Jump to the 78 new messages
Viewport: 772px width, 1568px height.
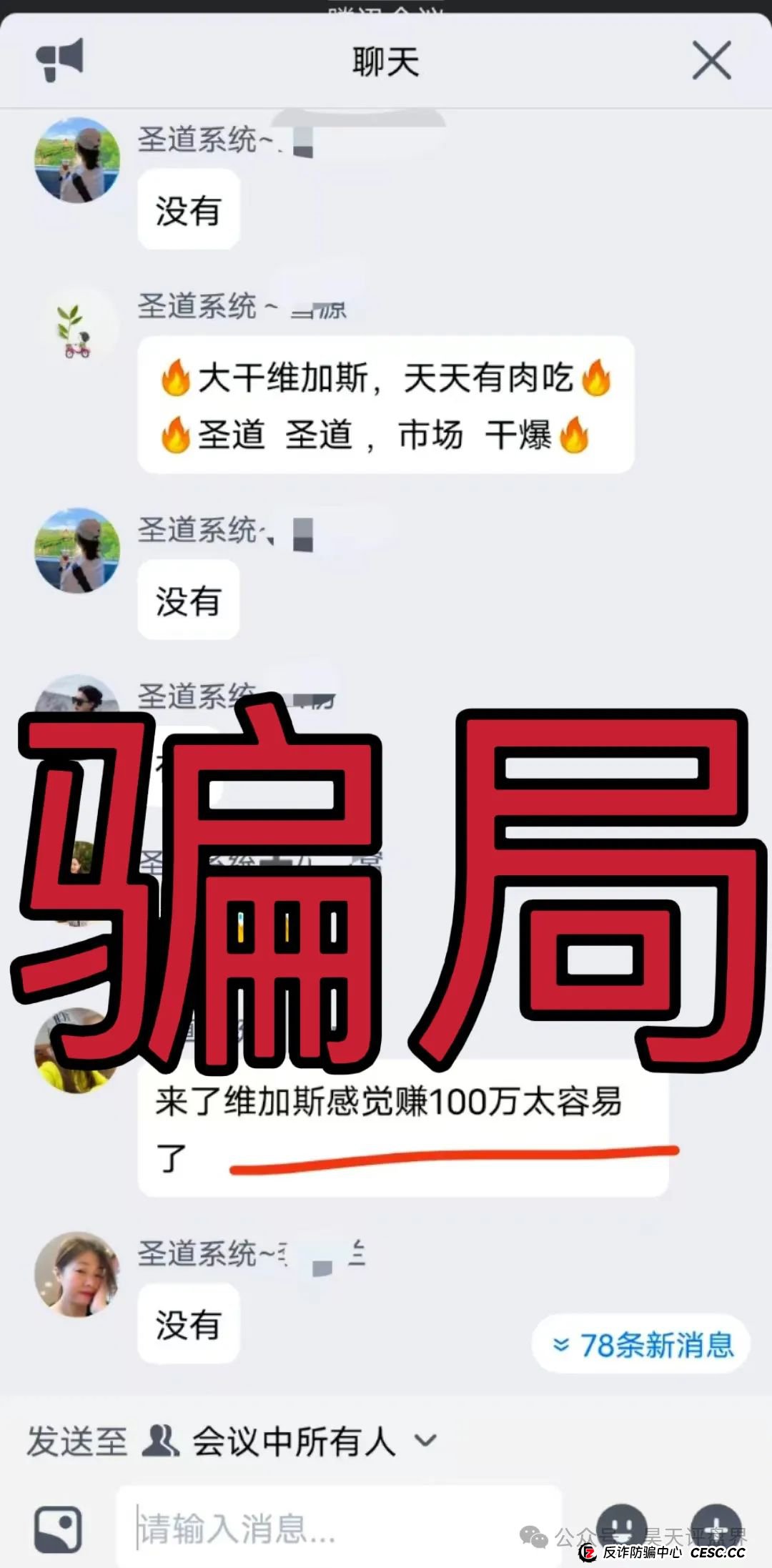click(x=641, y=1345)
